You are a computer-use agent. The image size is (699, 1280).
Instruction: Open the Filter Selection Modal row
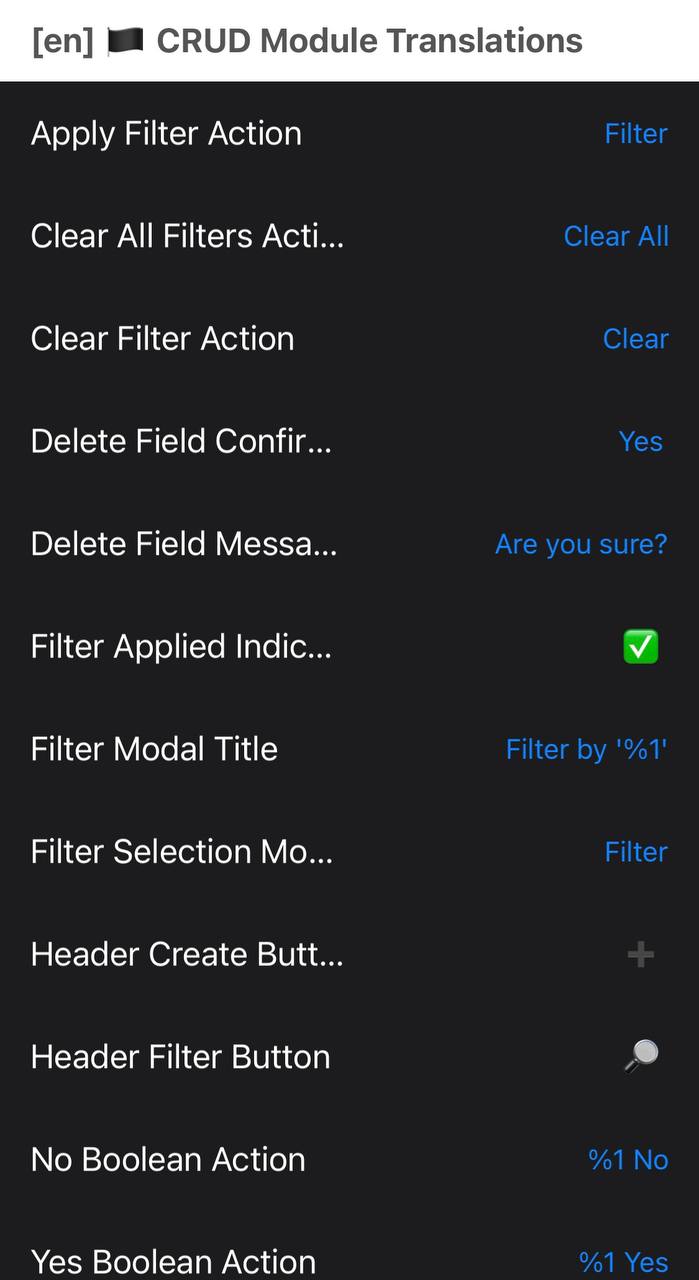(349, 852)
